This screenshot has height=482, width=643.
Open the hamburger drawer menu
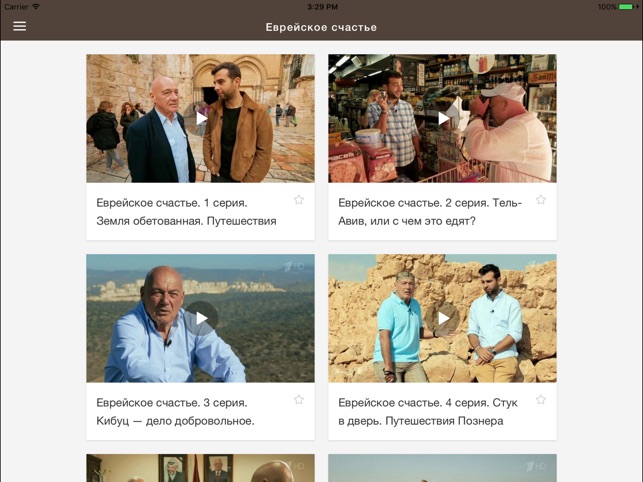(19, 27)
